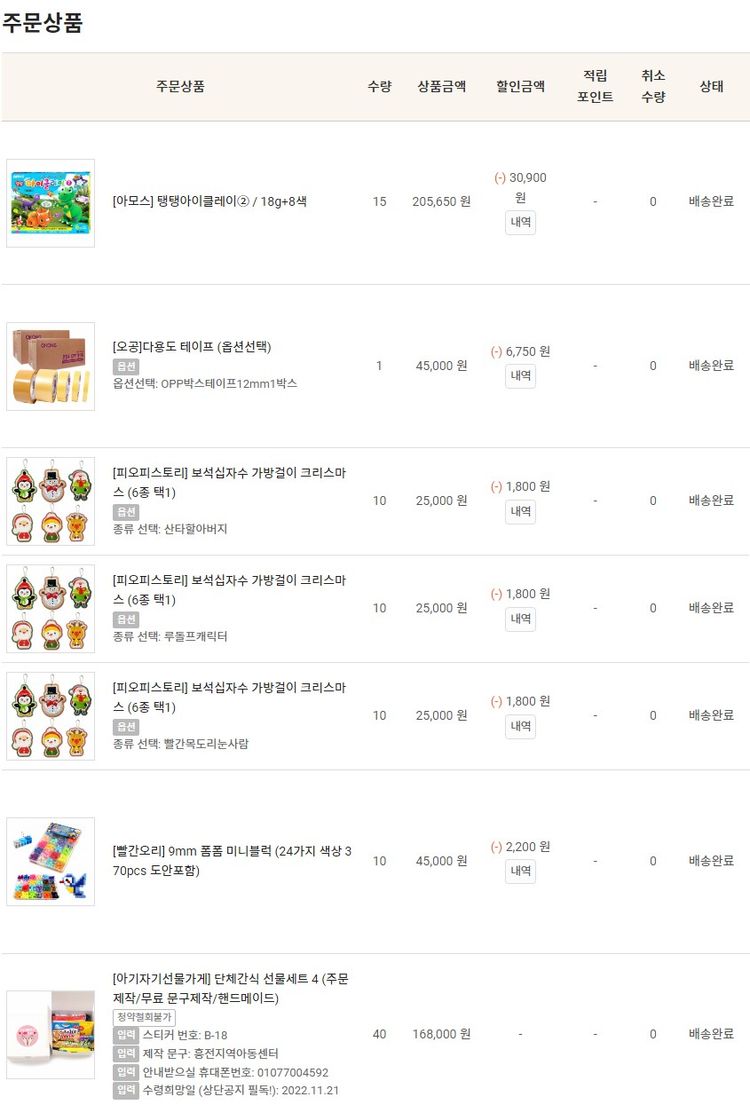Open the 폼폼 미니블럭 product thumbnail

(x=50, y=861)
